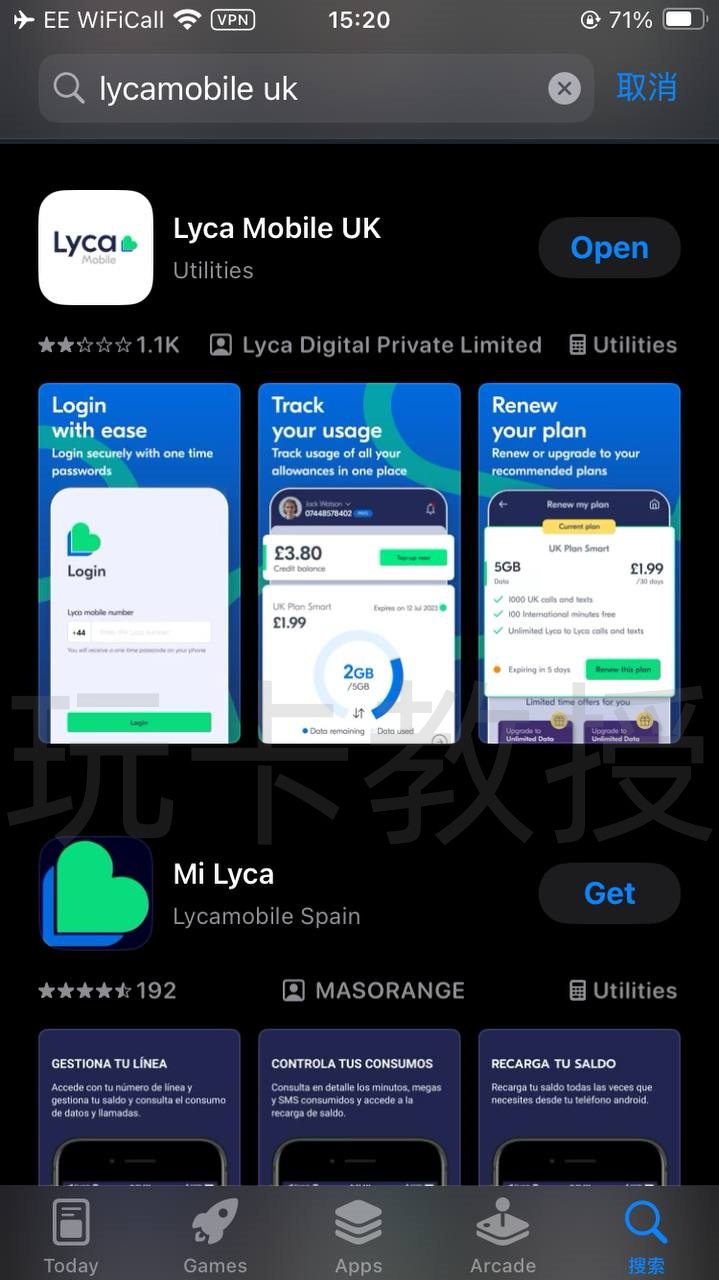Cancel the search with 取消
The image size is (719, 1280).
pos(646,88)
